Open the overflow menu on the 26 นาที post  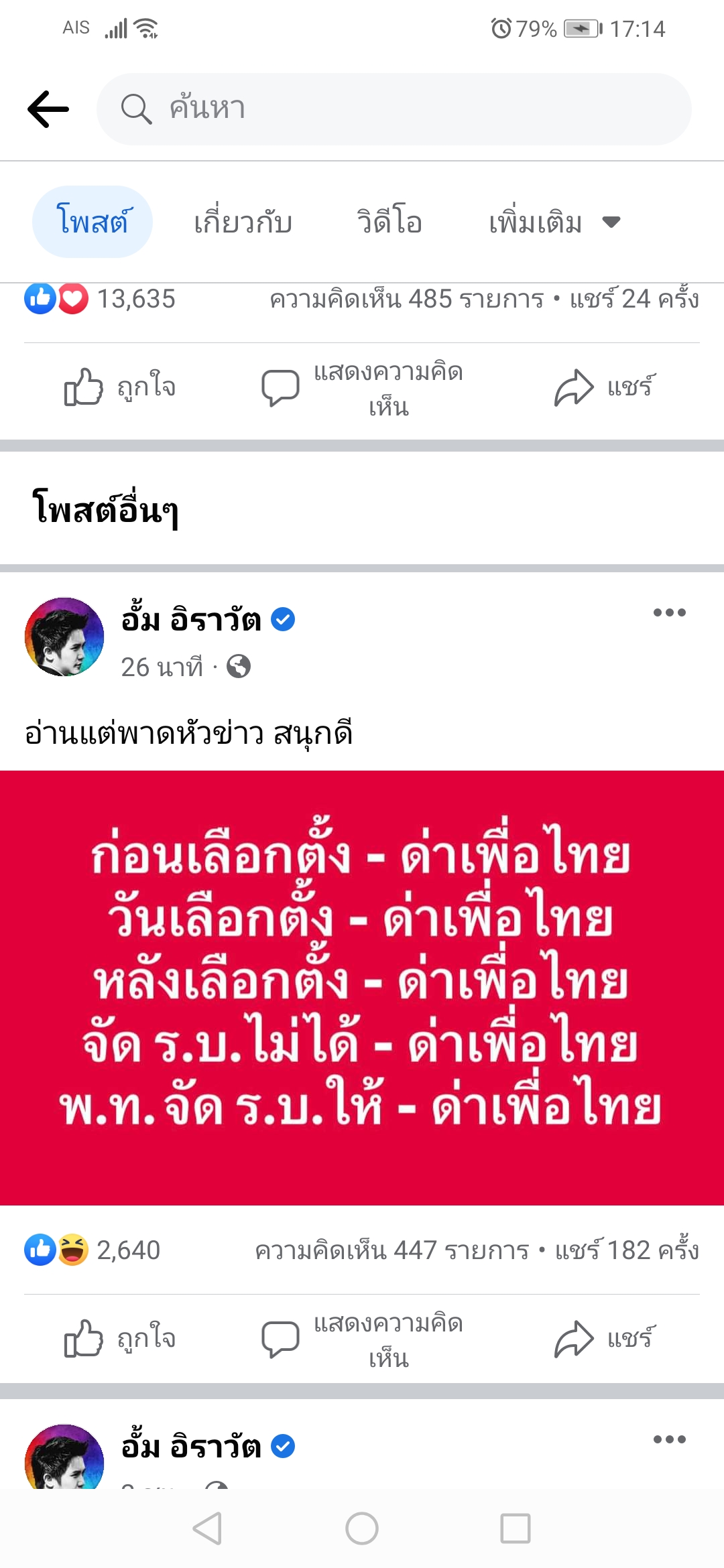669,612
